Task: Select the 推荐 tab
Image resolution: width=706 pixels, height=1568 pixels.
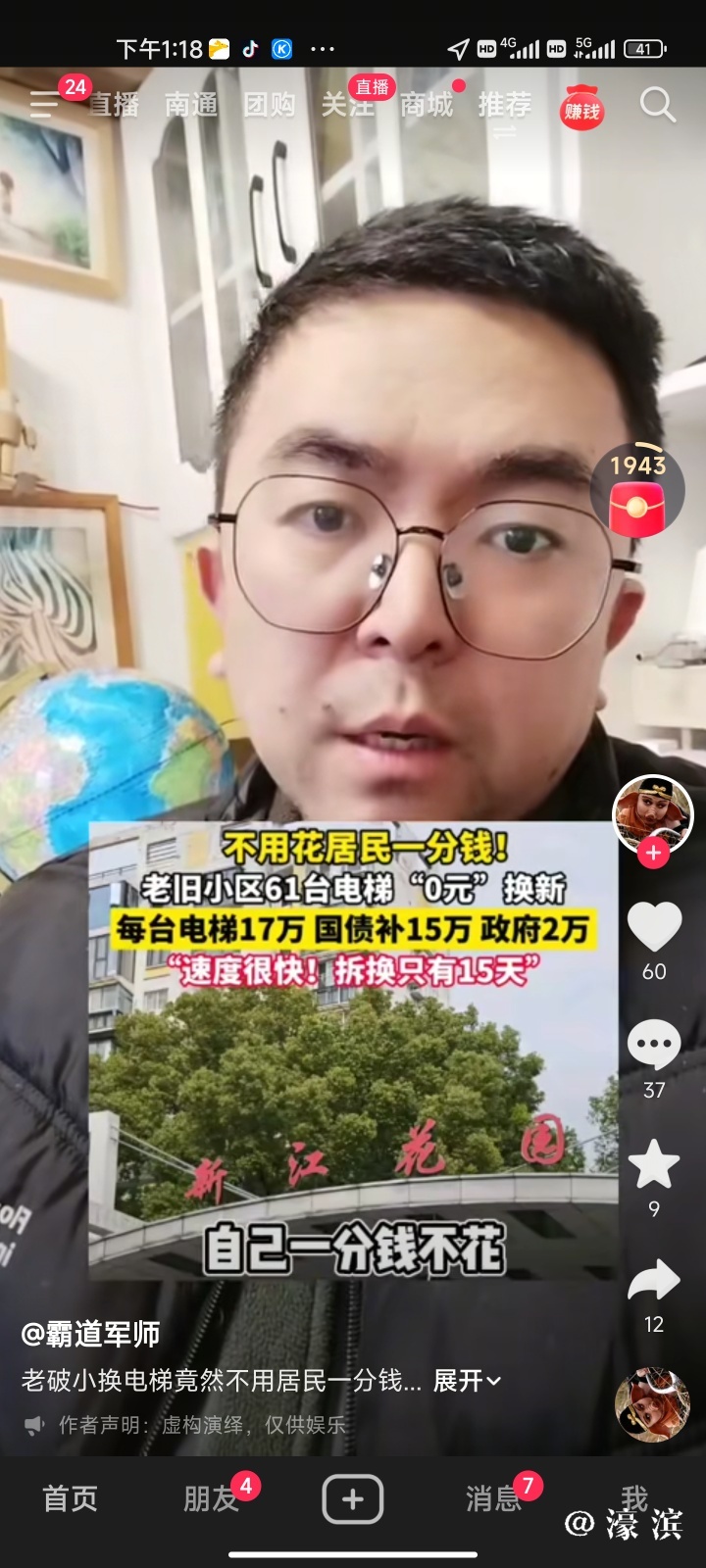Action: [505, 104]
